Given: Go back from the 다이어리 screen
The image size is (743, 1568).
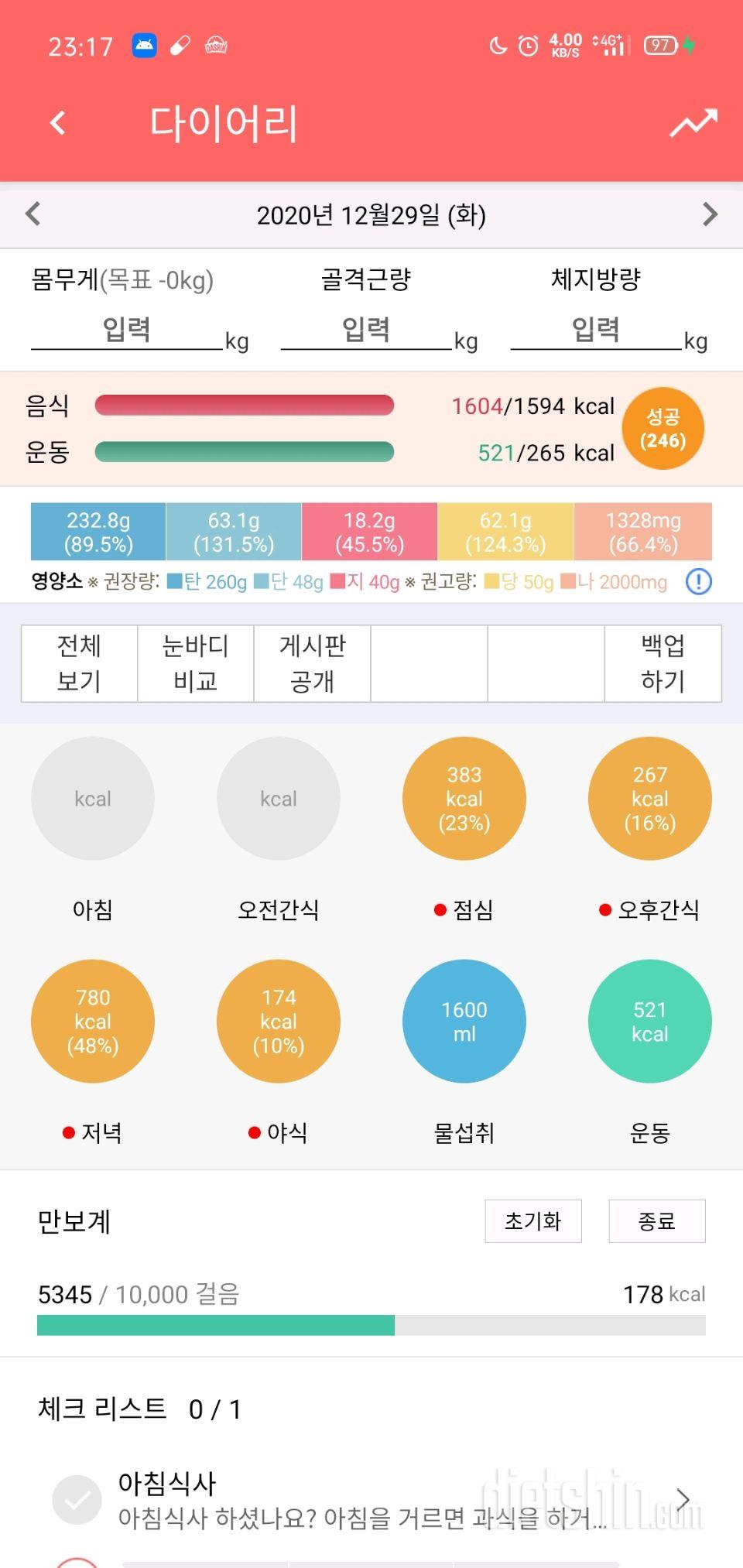Looking at the screenshot, I should tap(58, 122).
